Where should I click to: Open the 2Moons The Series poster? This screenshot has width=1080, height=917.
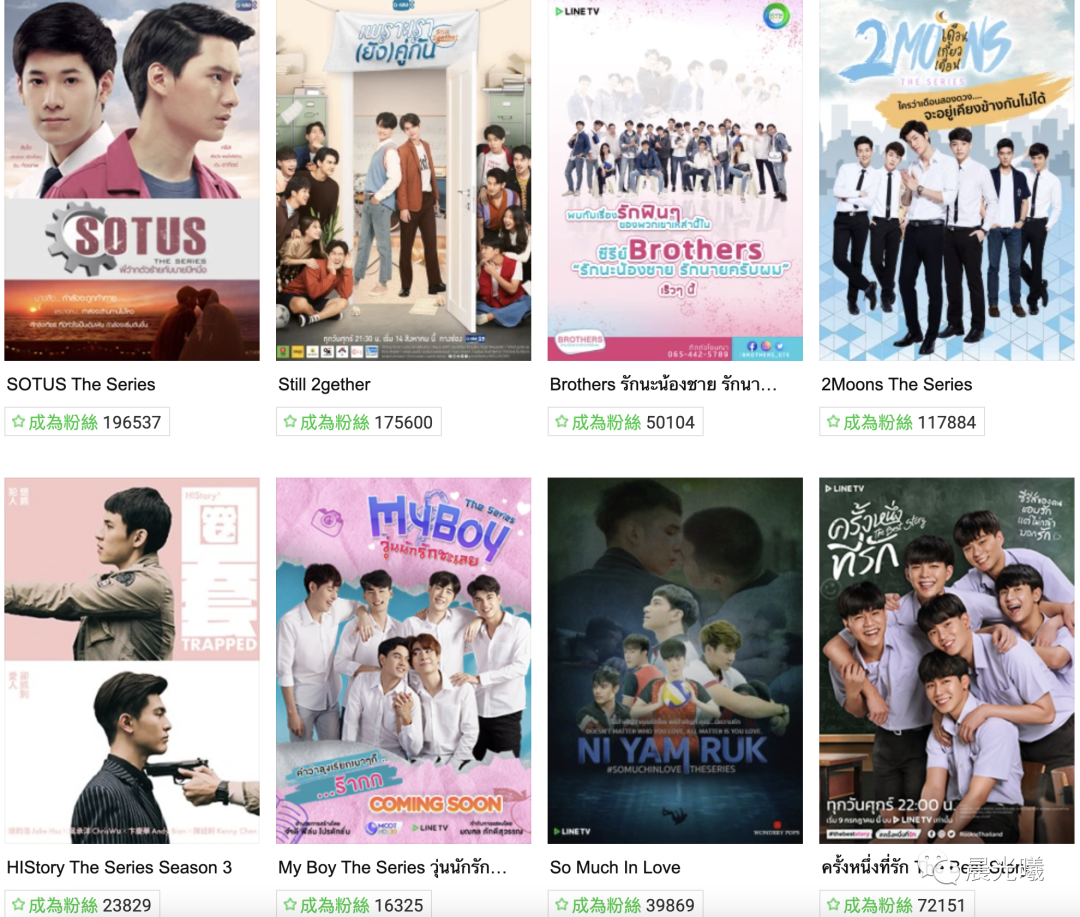(x=946, y=180)
